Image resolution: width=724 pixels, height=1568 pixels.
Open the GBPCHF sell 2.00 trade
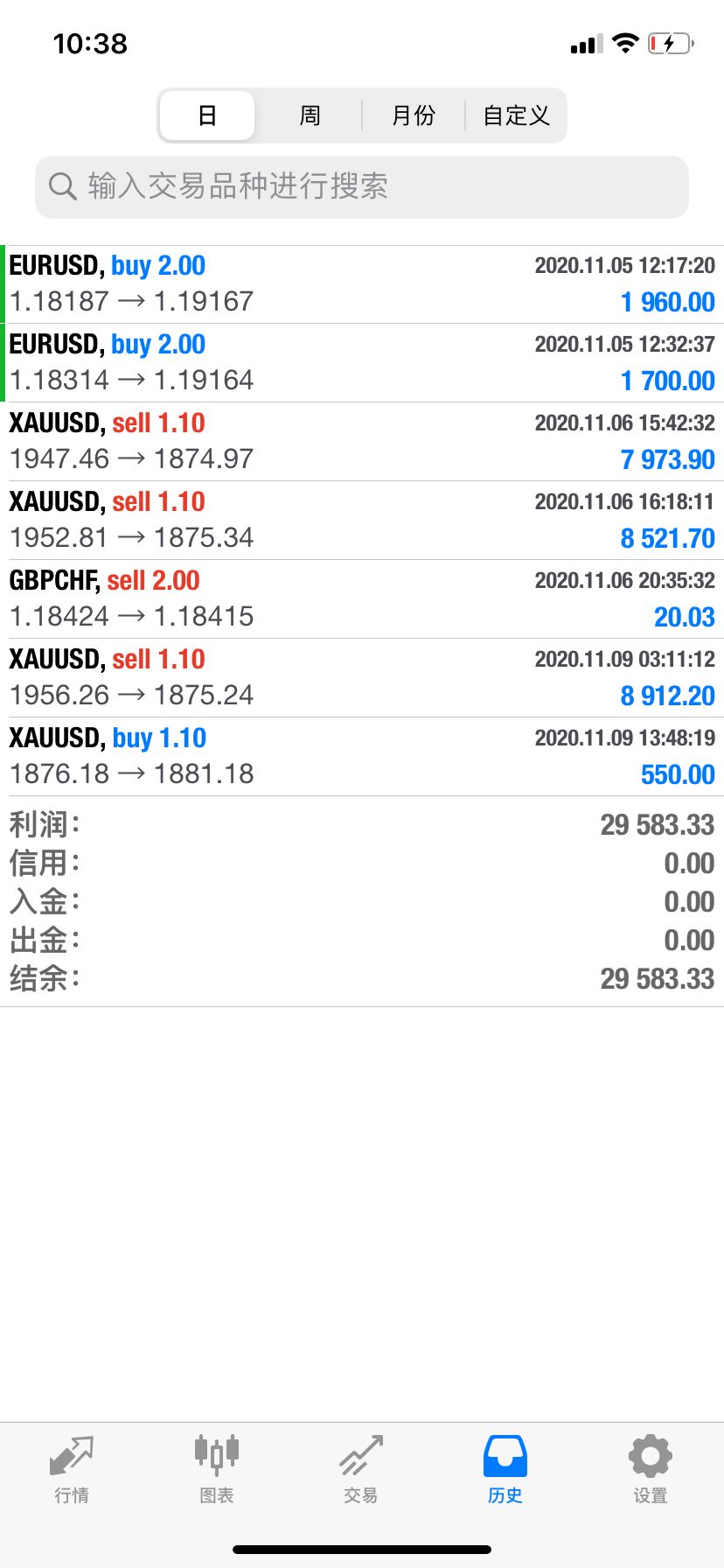[x=362, y=599]
